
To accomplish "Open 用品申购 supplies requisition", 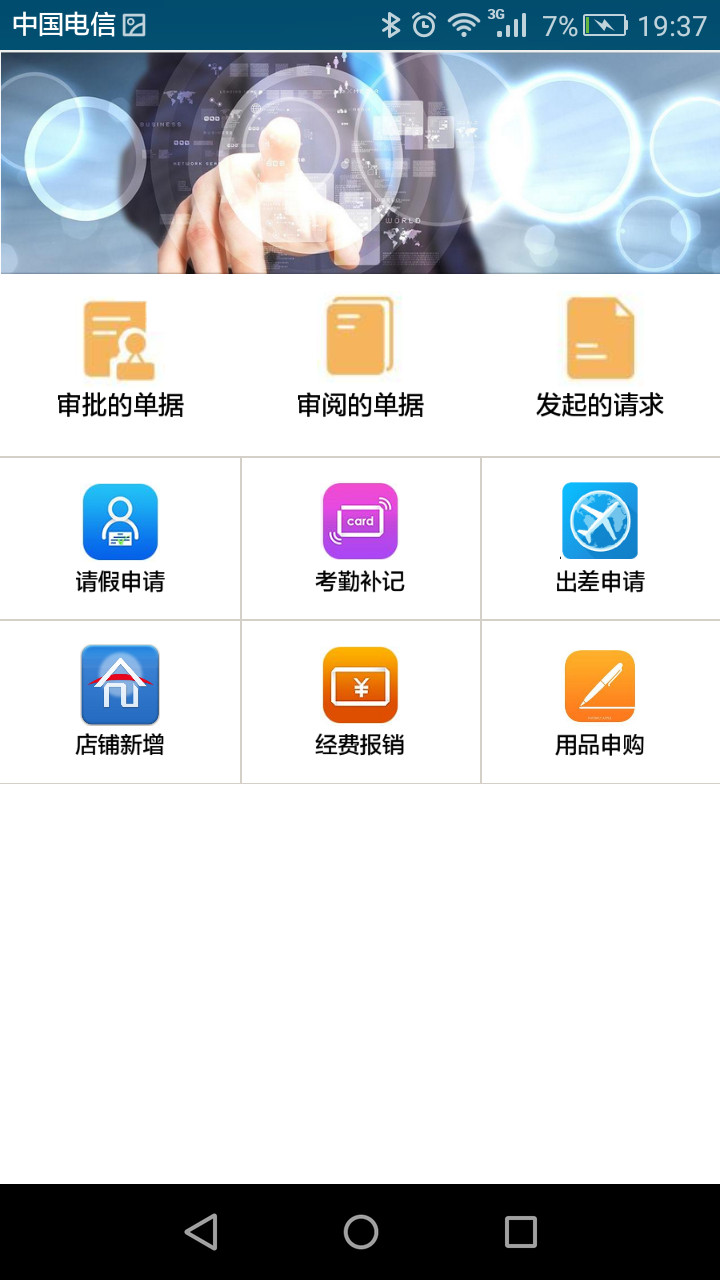I will [600, 701].
